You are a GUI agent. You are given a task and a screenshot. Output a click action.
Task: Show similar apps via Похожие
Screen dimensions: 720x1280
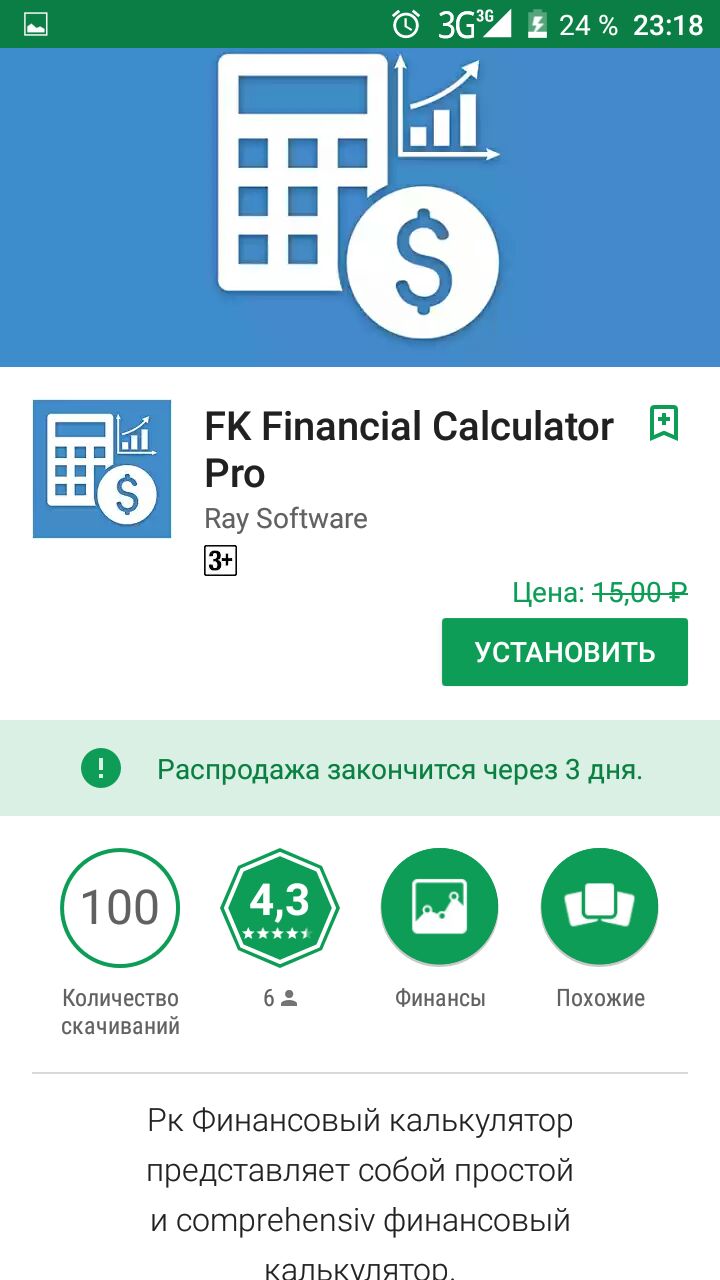(x=600, y=908)
